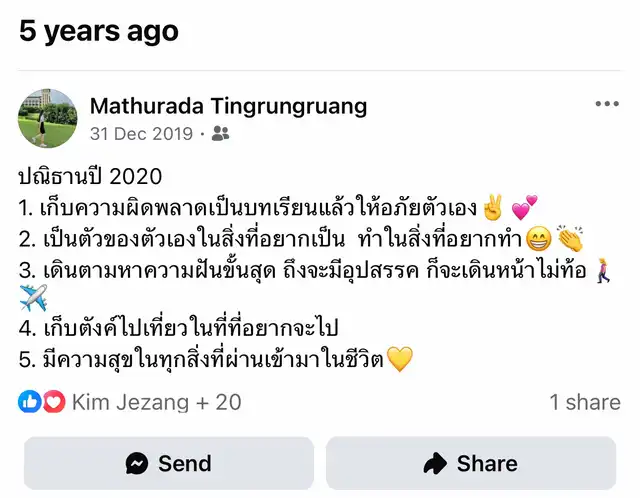Share this memory post

471,463
